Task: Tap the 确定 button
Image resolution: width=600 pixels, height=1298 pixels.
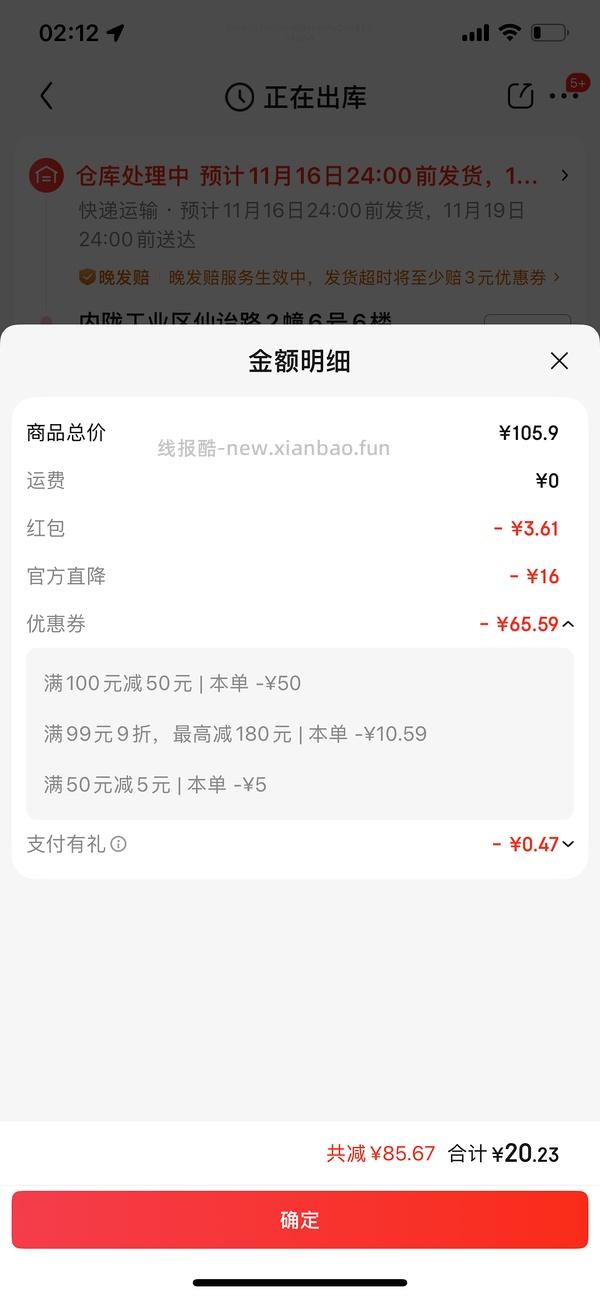Action: [300, 1219]
